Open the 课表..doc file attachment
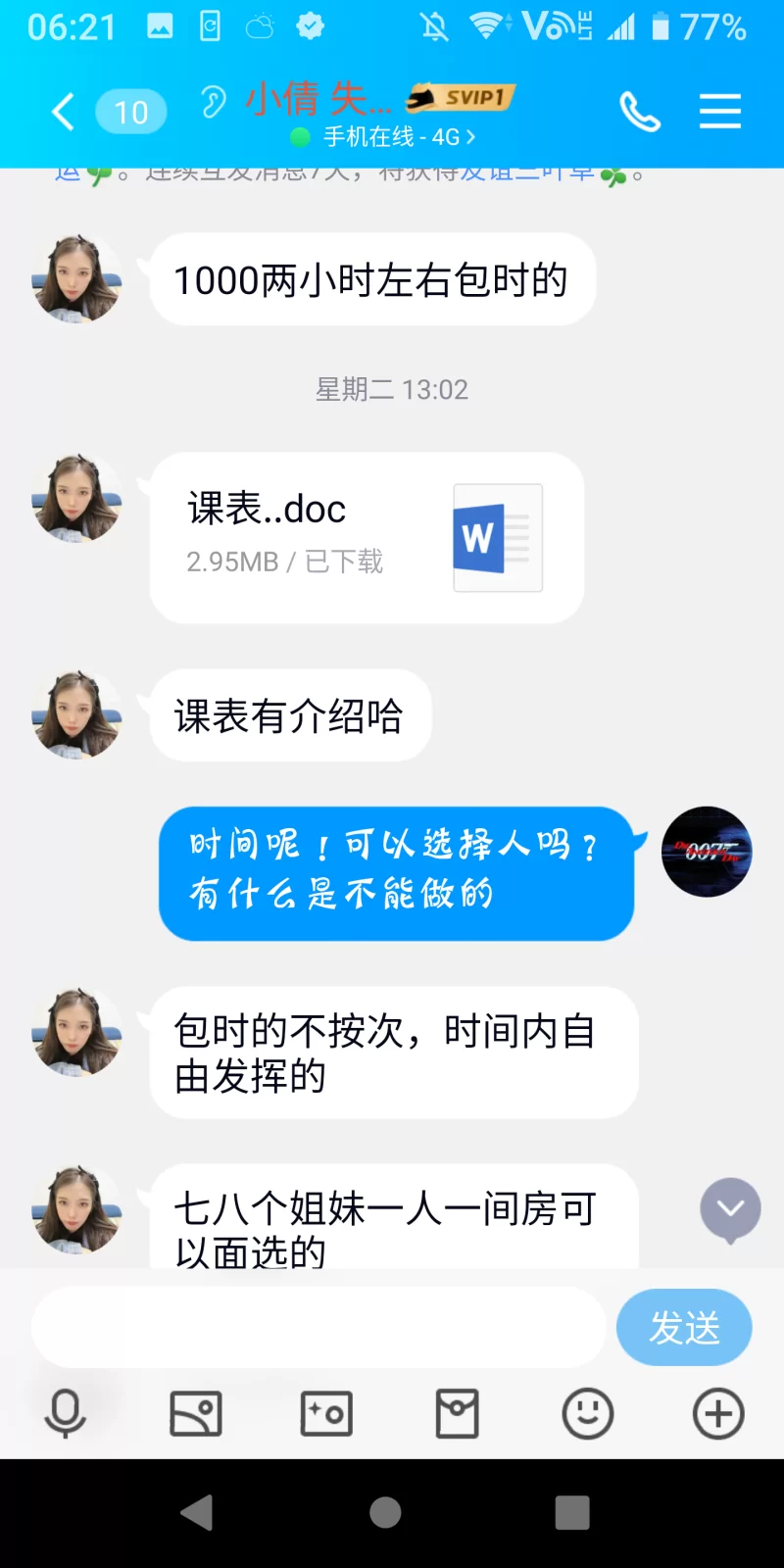784x1568 pixels. tap(367, 537)
